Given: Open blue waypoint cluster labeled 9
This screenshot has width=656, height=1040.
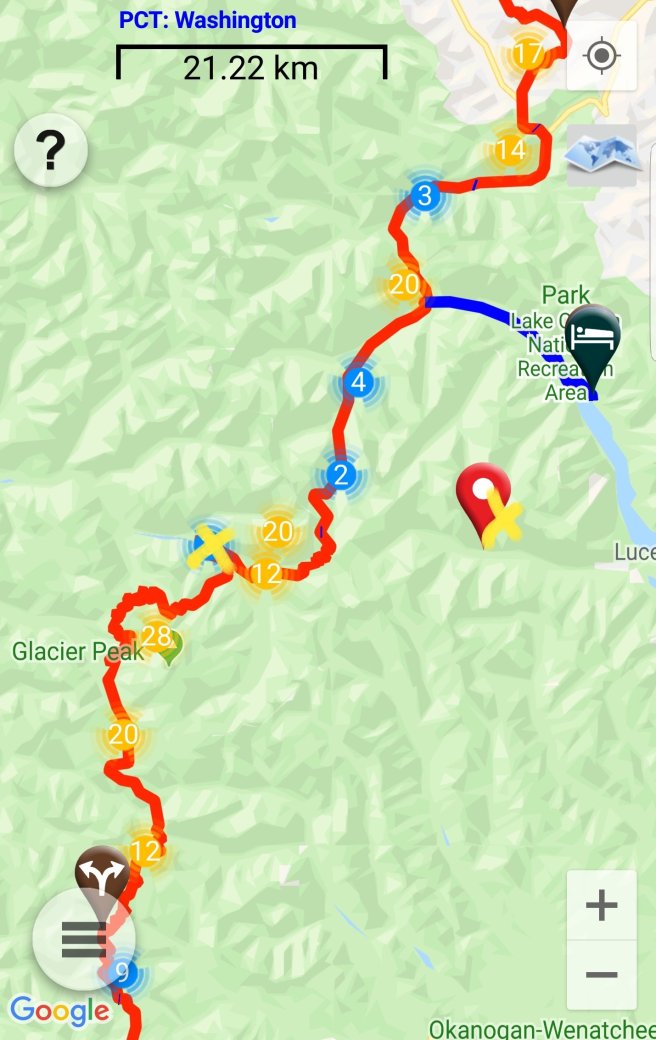Looking at the screenshot, I should pos(122,972).
